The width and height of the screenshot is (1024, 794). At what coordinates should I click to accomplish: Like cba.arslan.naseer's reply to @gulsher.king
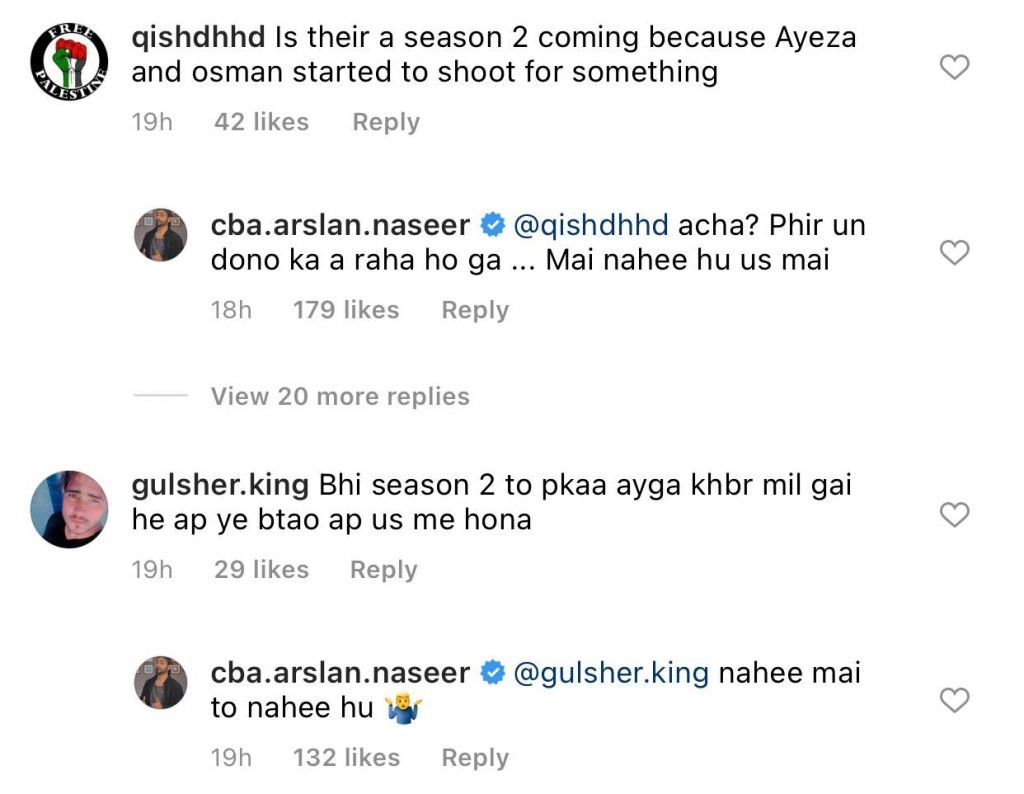(956, 701)
